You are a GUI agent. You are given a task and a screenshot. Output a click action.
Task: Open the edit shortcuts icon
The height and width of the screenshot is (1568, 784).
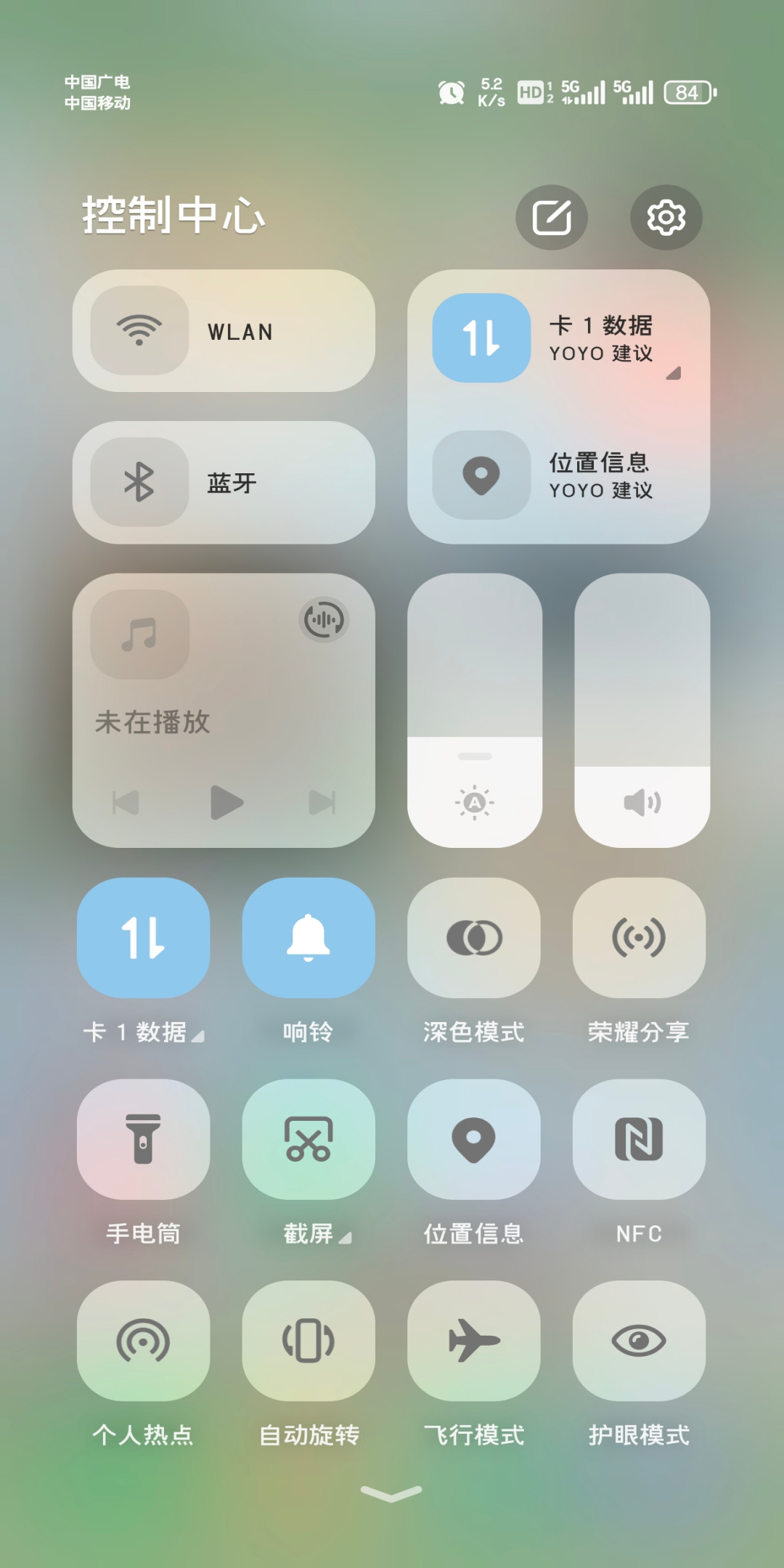click(x=552, y=218)
